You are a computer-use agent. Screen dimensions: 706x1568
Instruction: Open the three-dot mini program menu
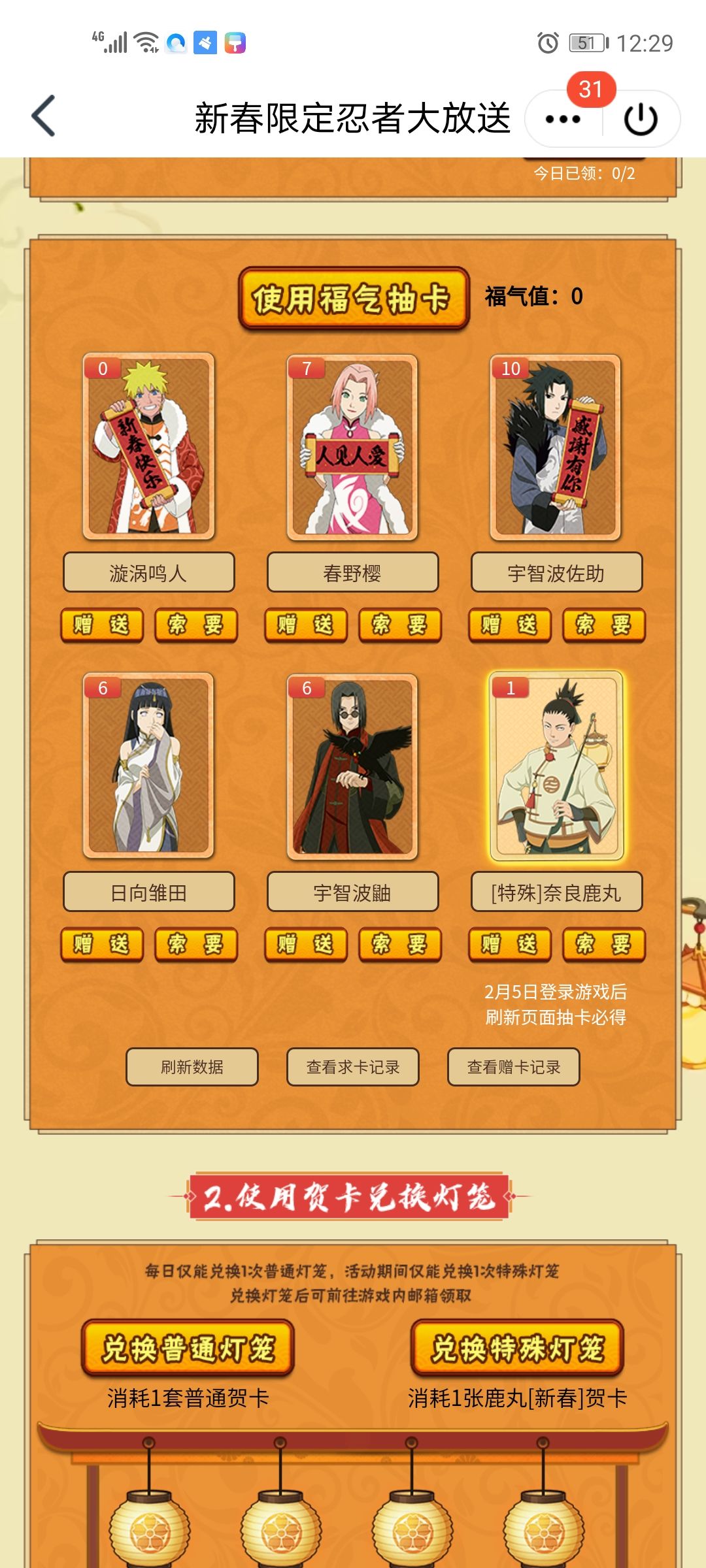pos(563,119)
